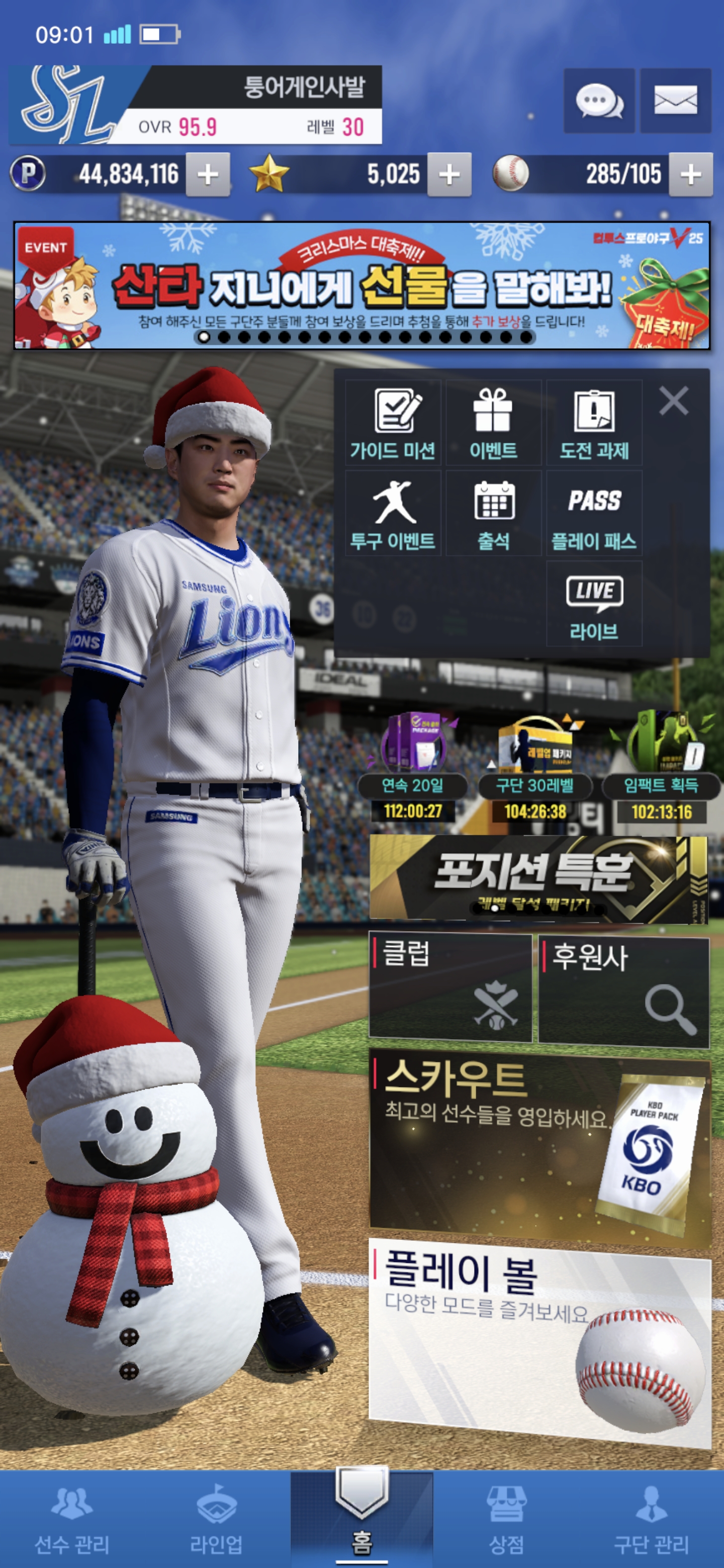Screen dimensions: 724x1568
Task: Open the chat bubbles icon
Action: tap(599, 101)
